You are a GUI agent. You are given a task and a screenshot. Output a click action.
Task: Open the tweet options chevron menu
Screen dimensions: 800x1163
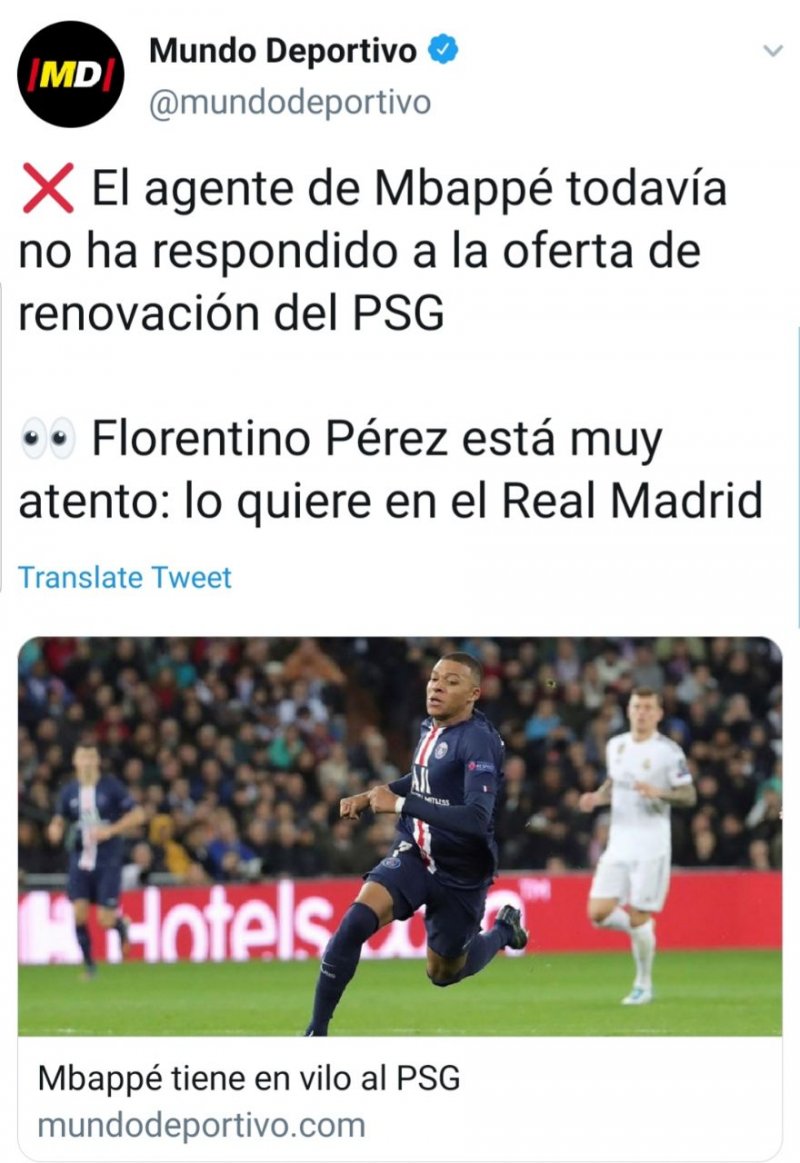[772, 51]
